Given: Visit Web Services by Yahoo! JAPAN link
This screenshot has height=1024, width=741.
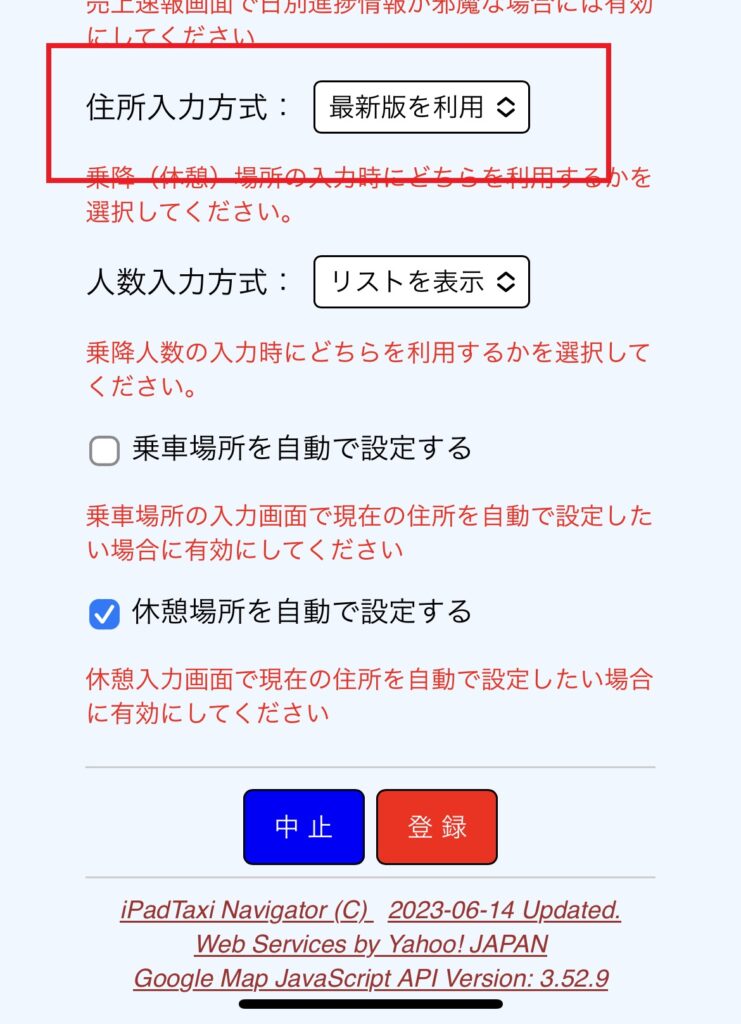Looking at the screenshot, I should coord(371,944).
